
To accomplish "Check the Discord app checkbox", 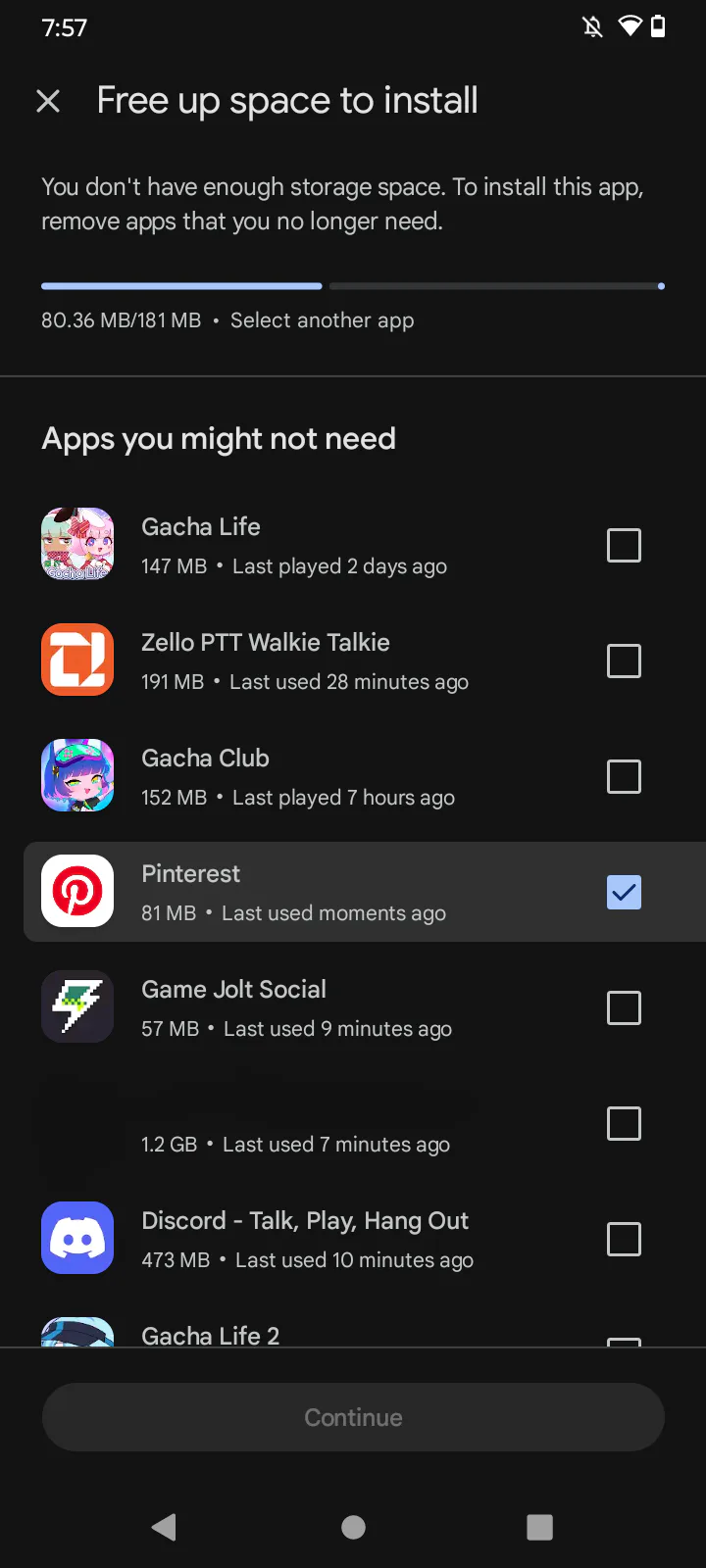I will [x=624, y=1239].
